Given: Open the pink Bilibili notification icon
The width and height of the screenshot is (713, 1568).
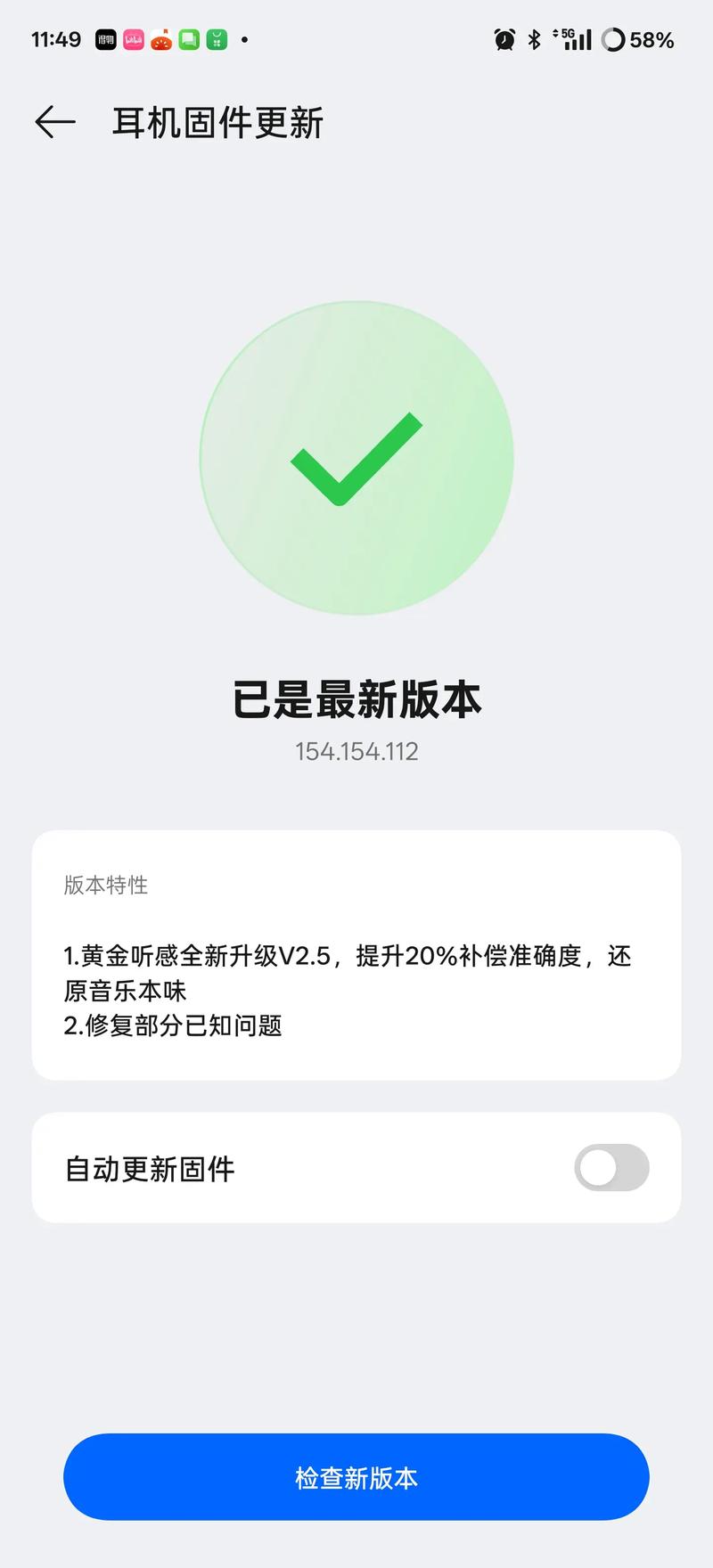Looking at the screenshot, I should click(x=132, y=39).
